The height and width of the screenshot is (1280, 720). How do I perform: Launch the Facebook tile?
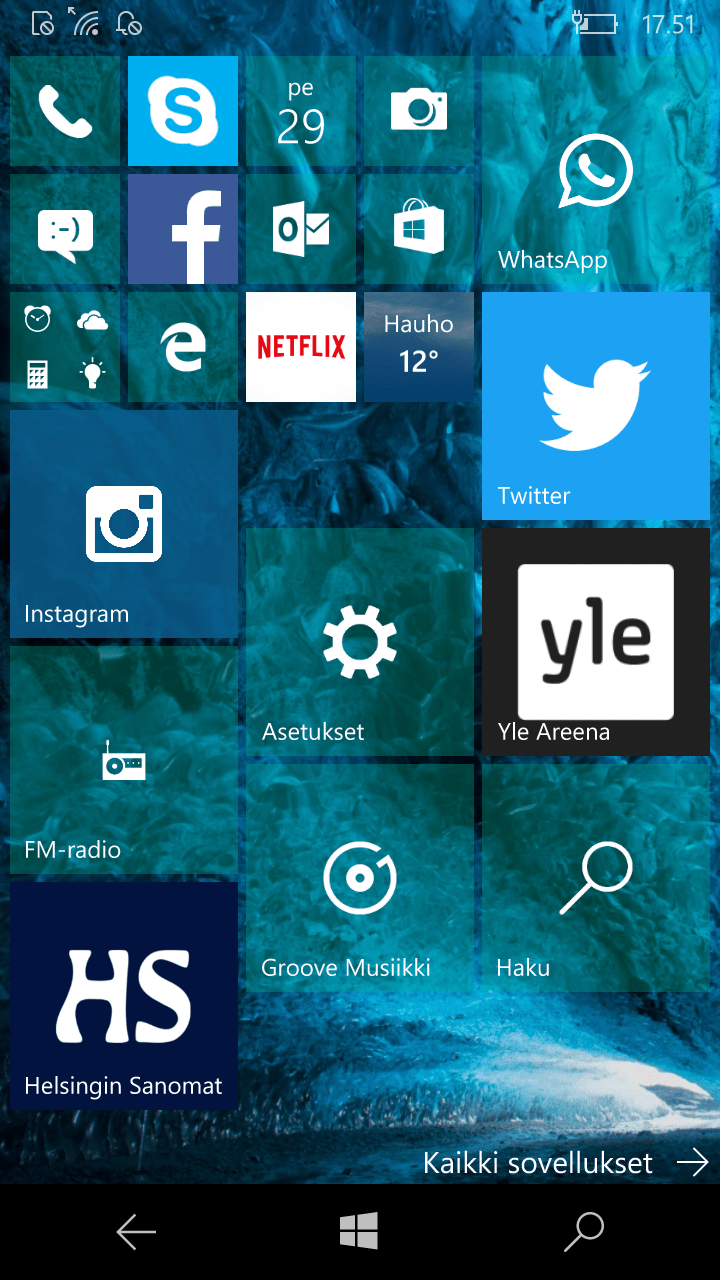point(183,229)
